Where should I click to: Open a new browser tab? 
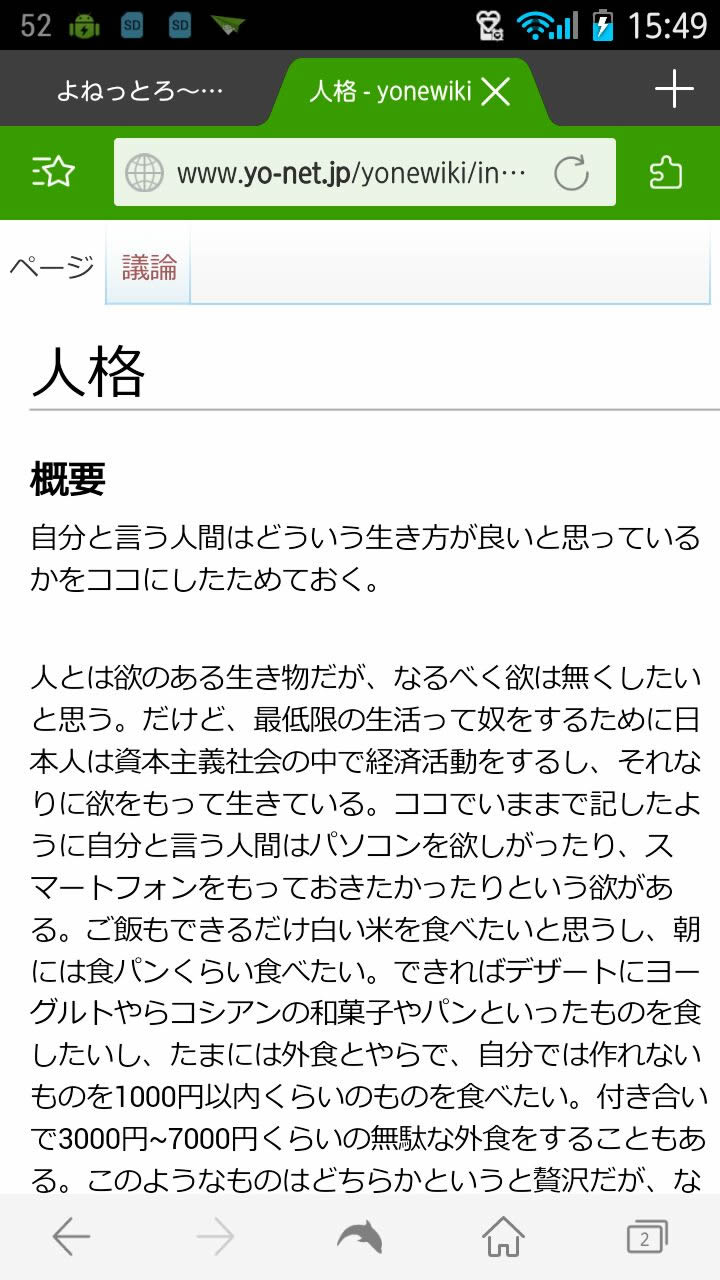coord(674,90)
